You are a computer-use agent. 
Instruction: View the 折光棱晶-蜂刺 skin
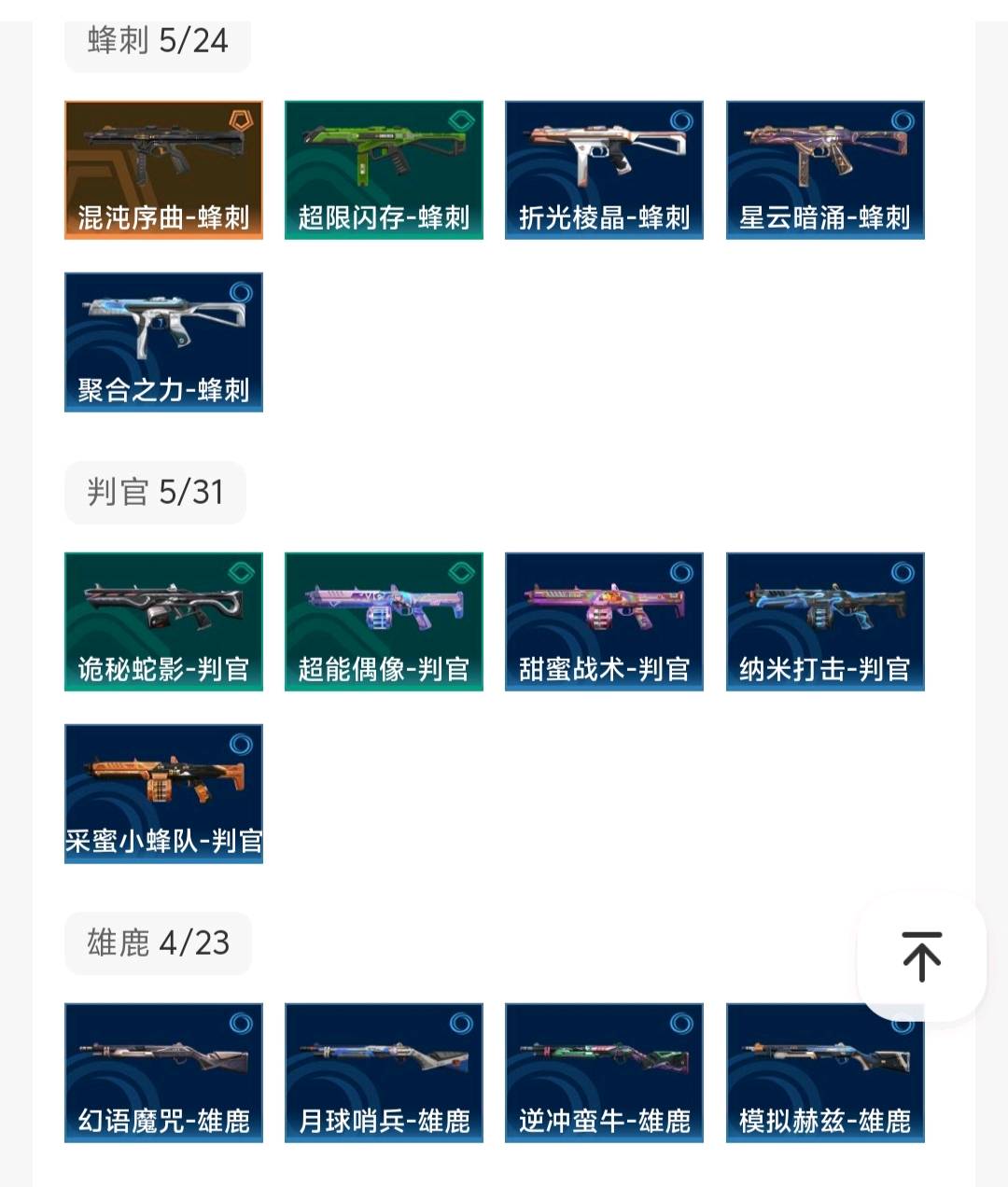pos(604,170)
